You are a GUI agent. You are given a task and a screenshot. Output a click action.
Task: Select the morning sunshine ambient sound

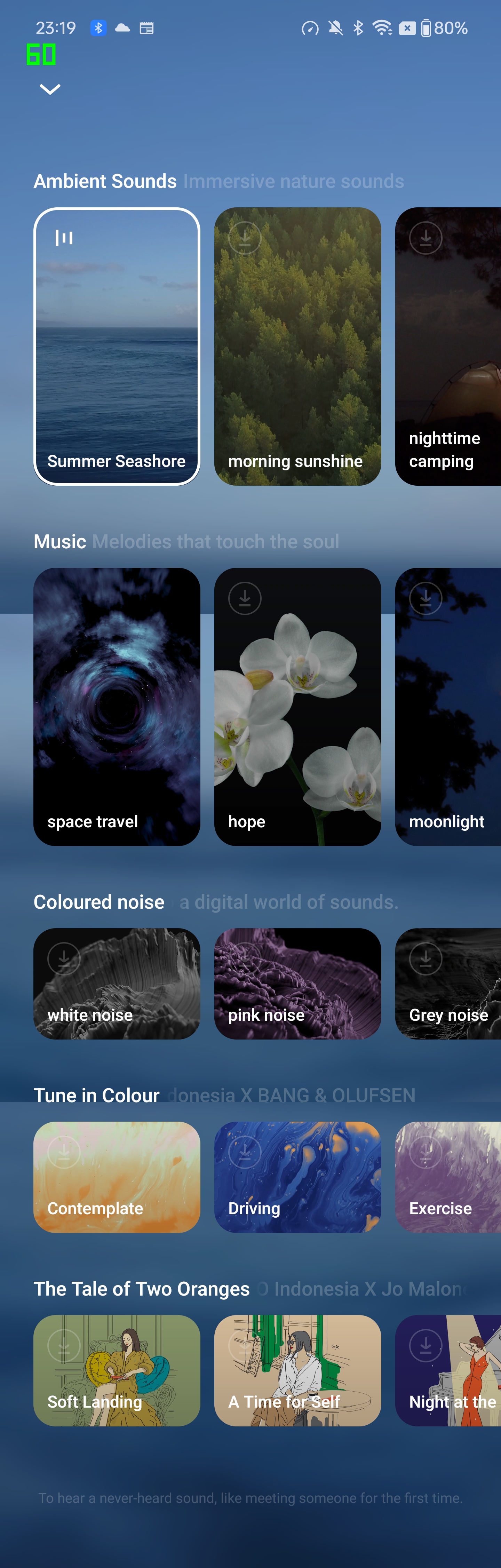297,347
